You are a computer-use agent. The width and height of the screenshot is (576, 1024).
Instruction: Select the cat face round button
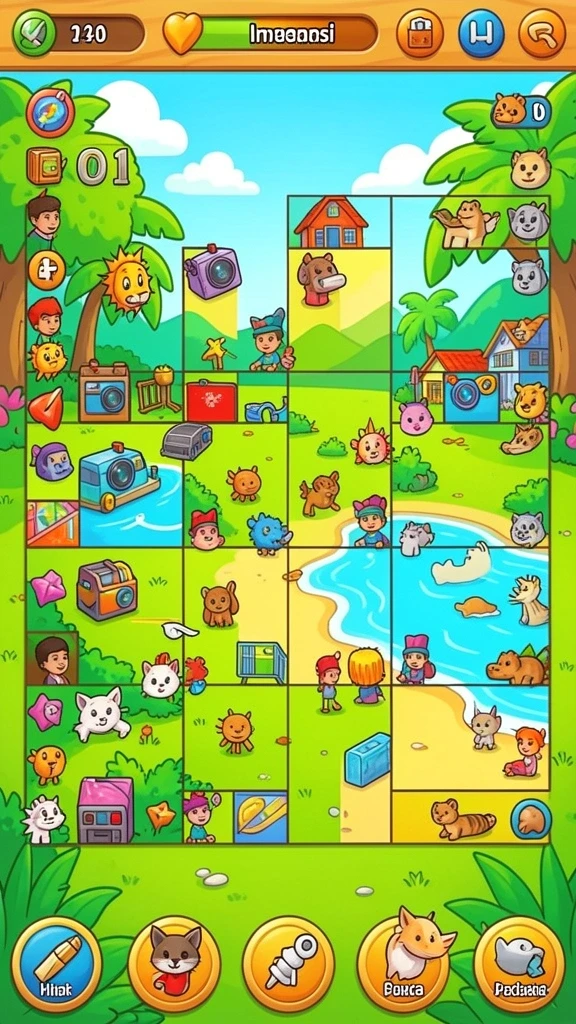pyautogui.click(x=174, y=964)
